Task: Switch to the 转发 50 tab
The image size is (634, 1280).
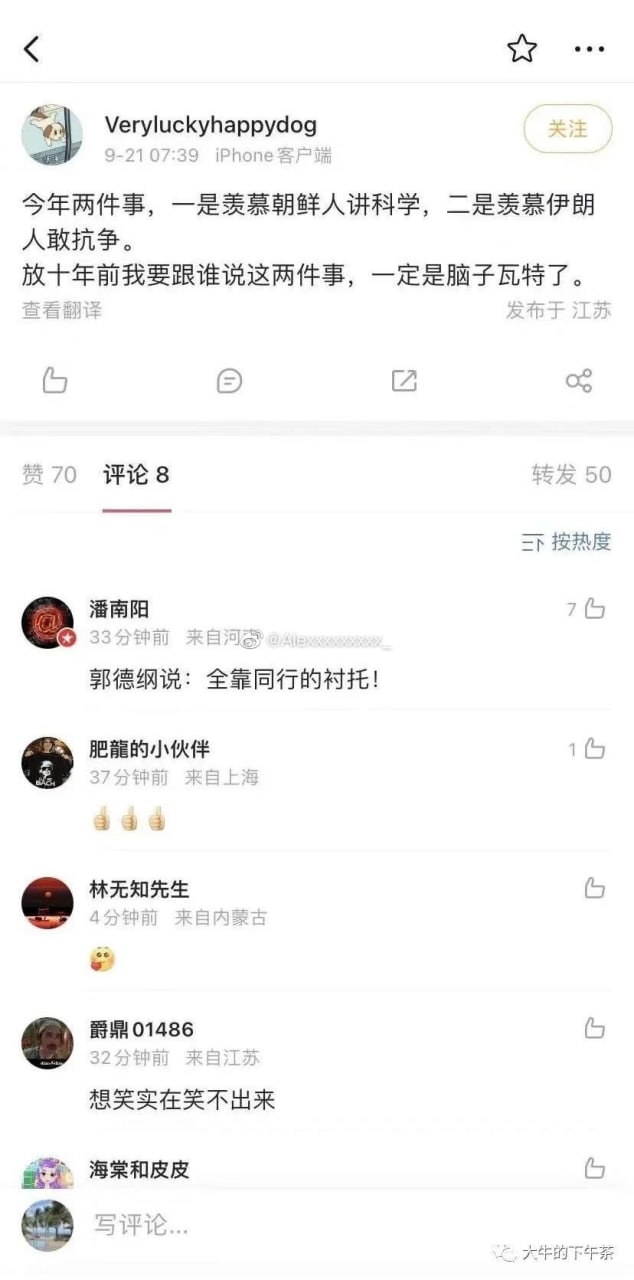Action: click(x=571, y=474)
